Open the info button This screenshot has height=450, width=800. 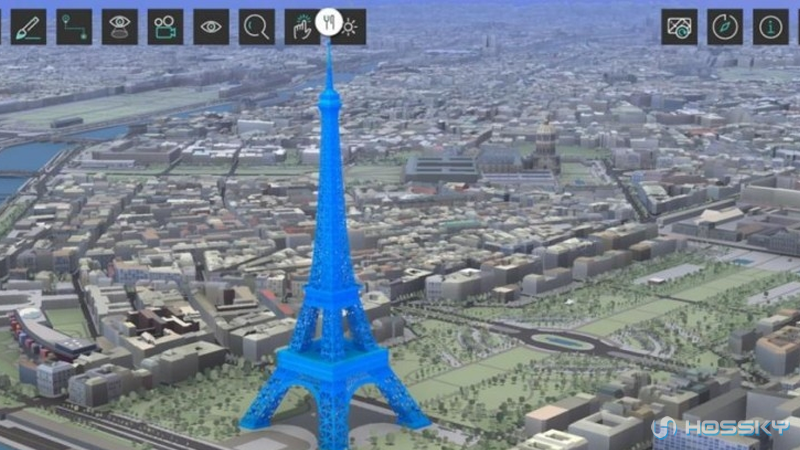[770, 27]
